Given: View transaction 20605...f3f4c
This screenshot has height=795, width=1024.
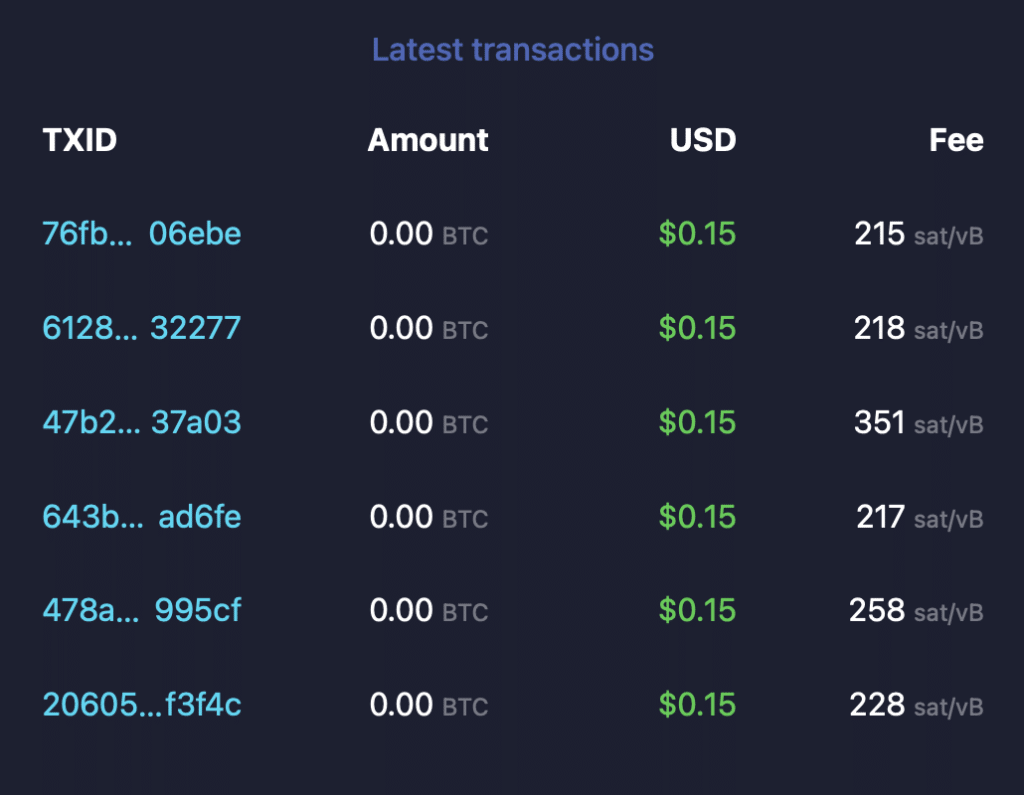Looking at the screenshot, I should tap(141, 705).
